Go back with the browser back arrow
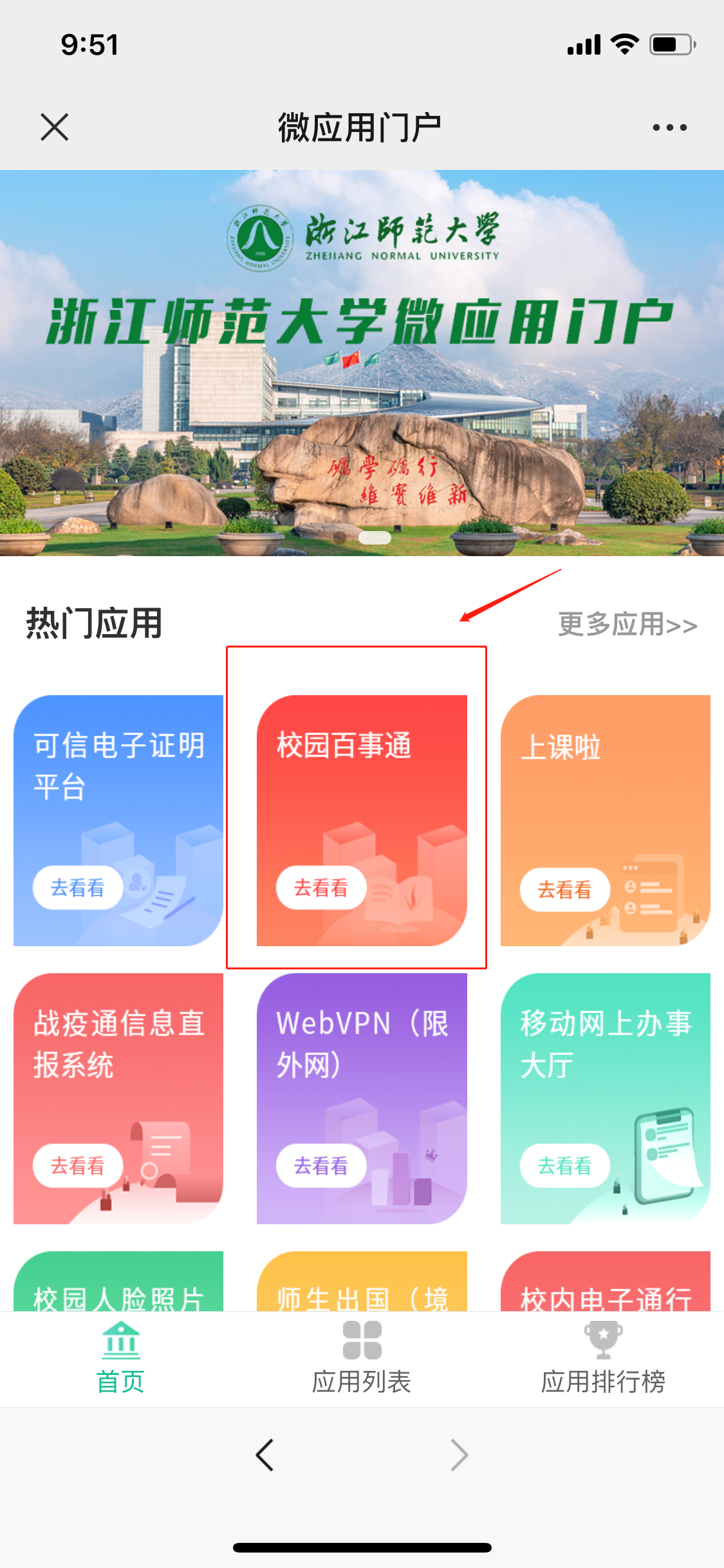724x1568 pixels. tap(265, 1455)
